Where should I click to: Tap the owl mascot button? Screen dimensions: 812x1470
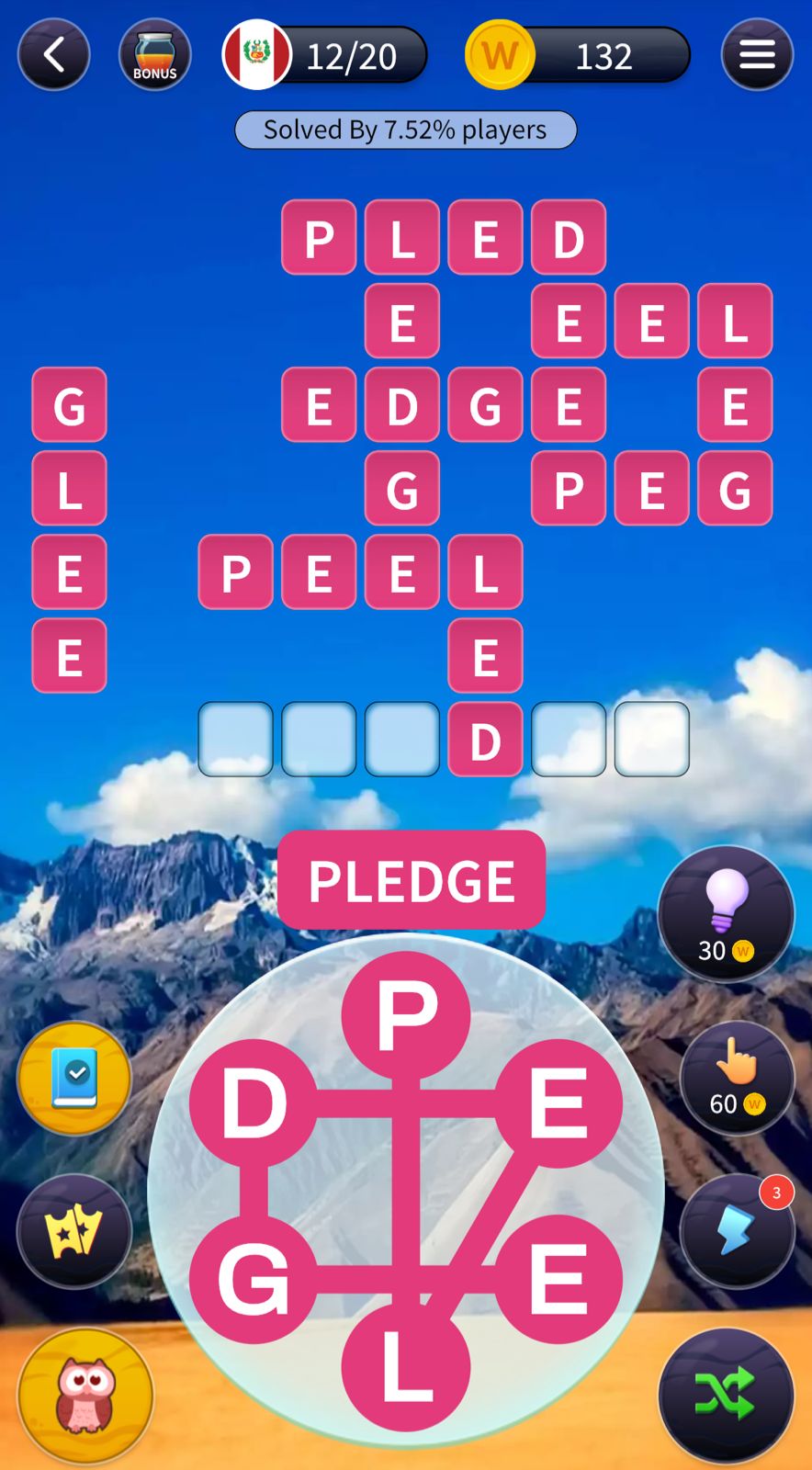click(x=85, y=1395)
